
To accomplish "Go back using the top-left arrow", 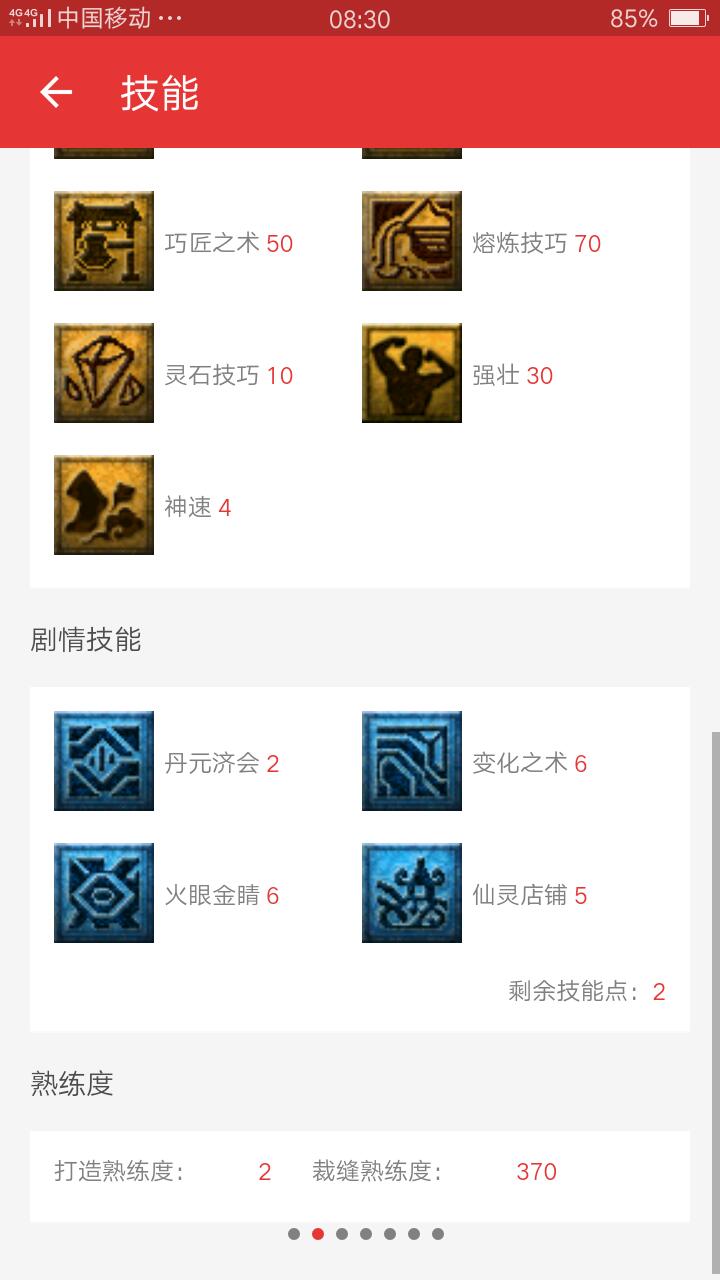I will pos(56,93).
